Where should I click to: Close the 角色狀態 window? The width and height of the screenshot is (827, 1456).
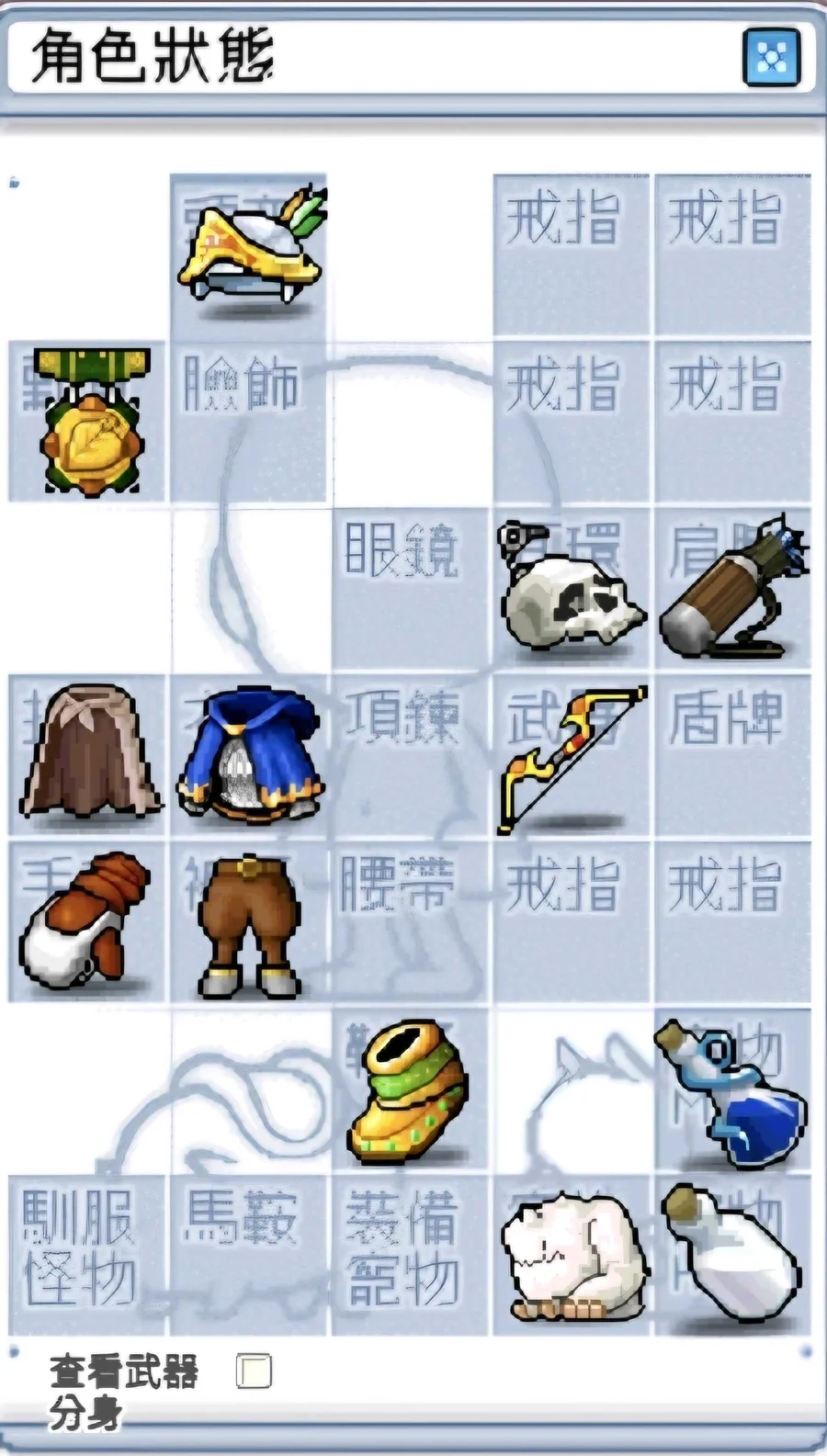coord(771,57)
